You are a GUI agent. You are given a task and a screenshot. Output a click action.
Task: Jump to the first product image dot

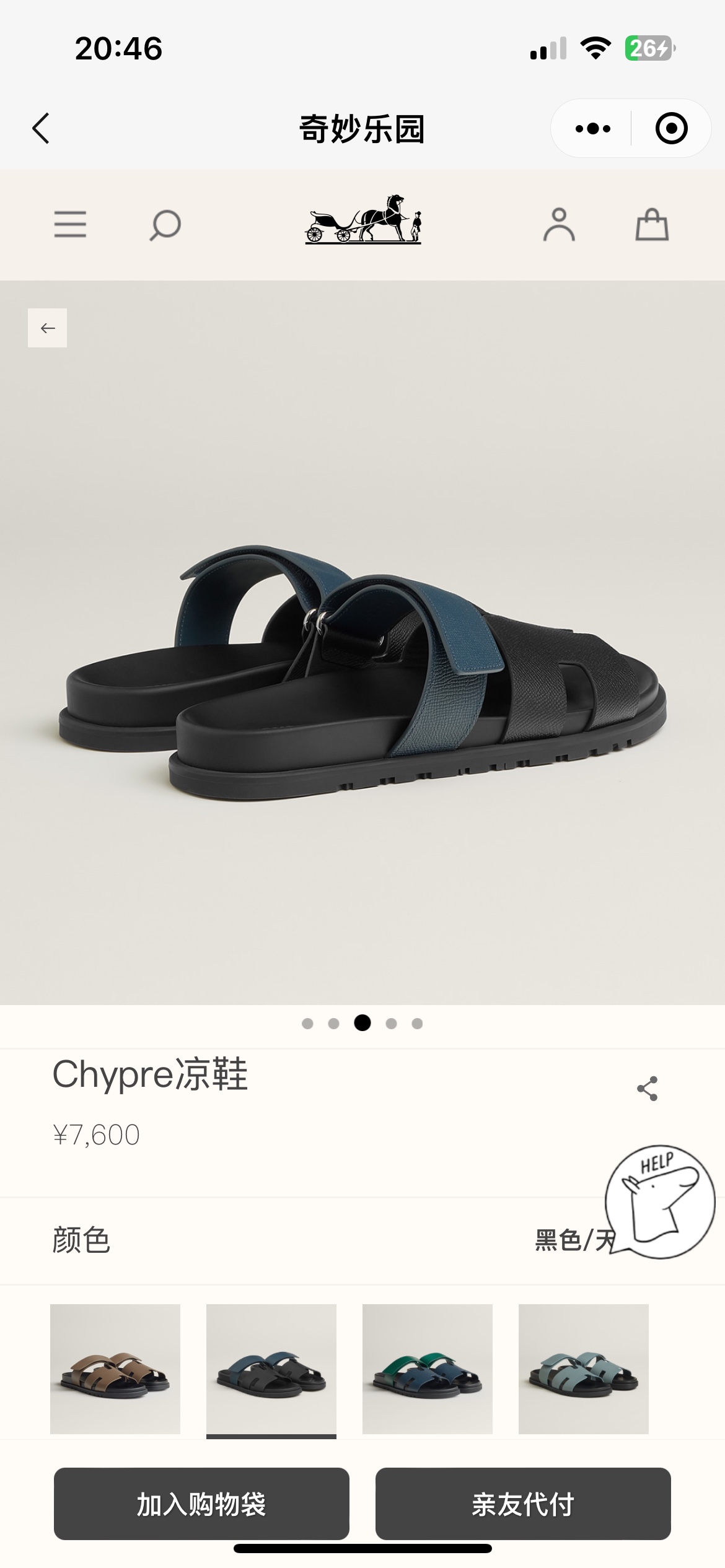[307, 1024]
